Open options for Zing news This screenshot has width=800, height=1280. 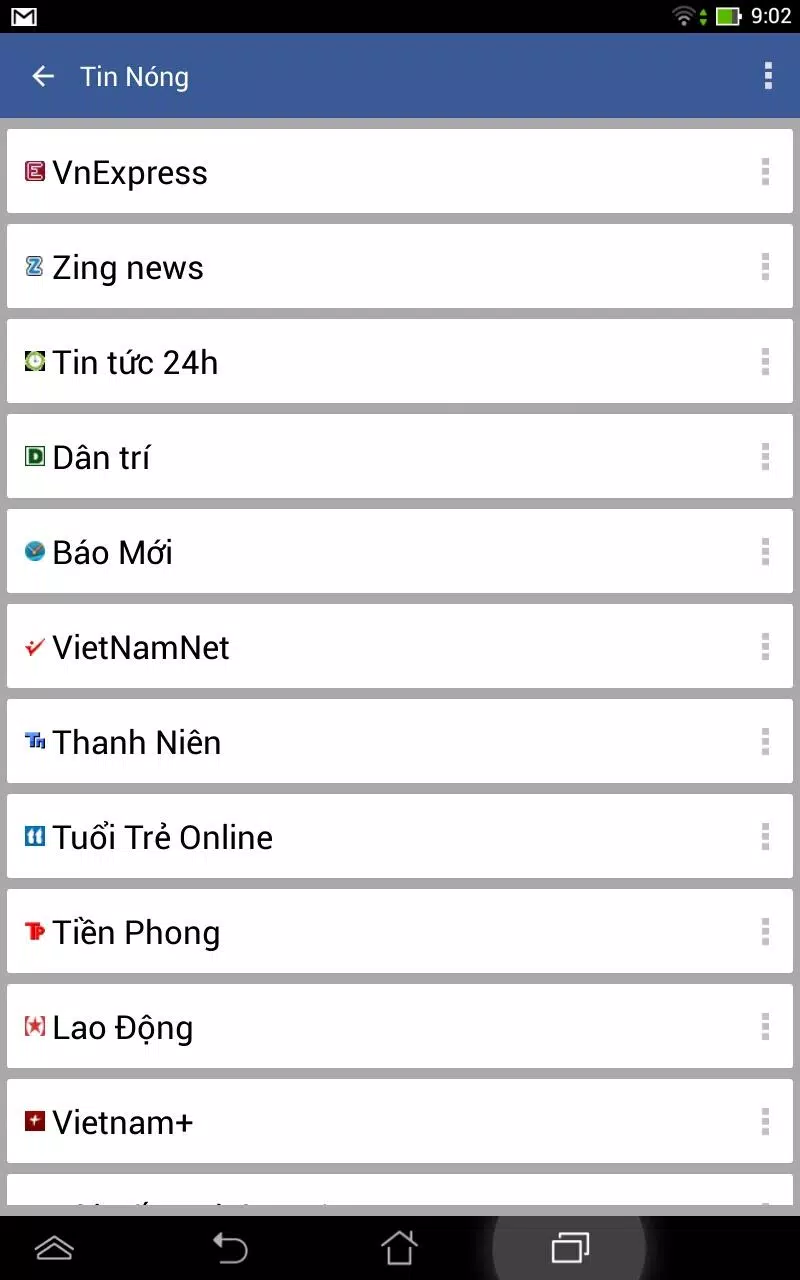[x=765, y=267]
